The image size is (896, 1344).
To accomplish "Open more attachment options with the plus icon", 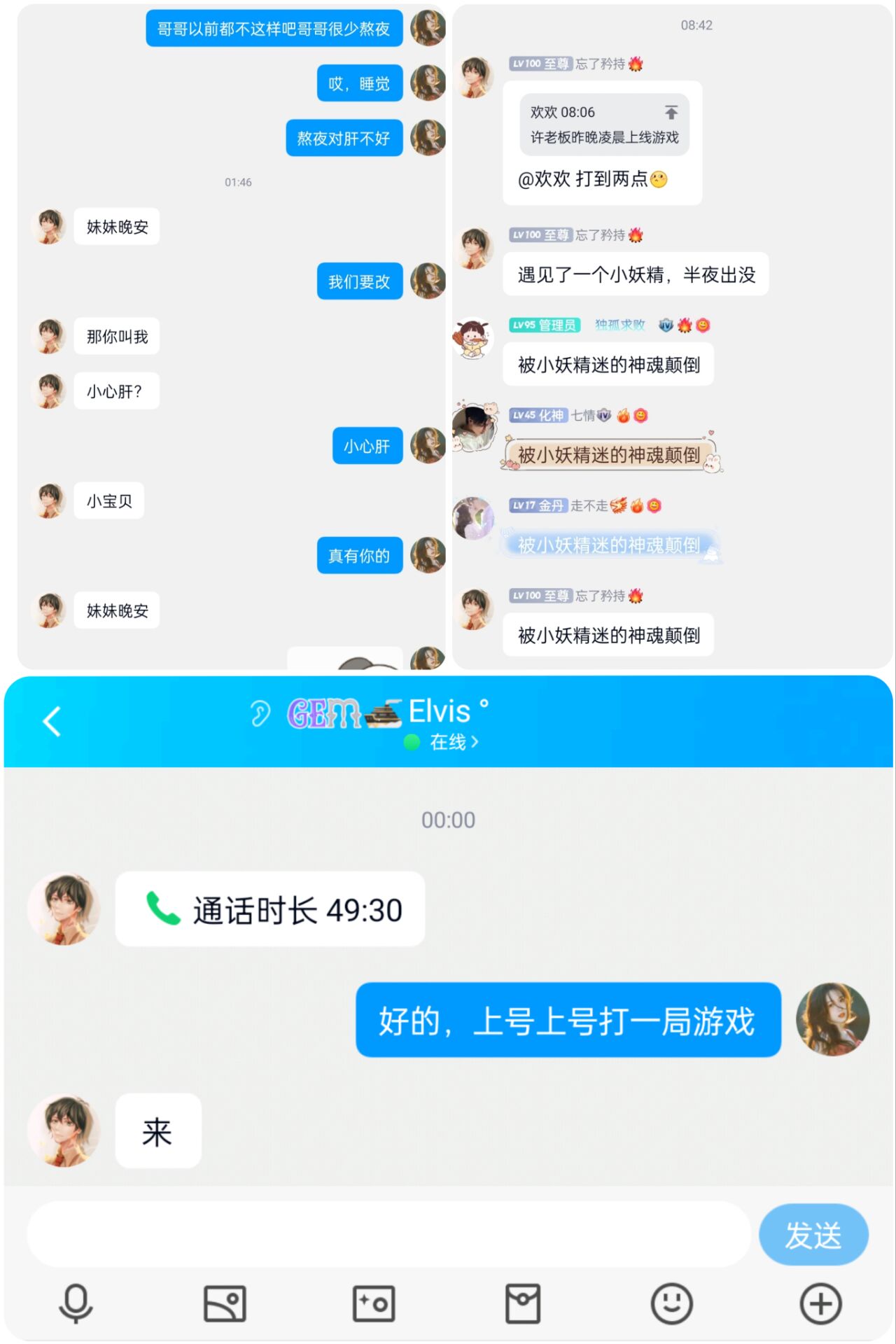I will [x=820, y=1303].
